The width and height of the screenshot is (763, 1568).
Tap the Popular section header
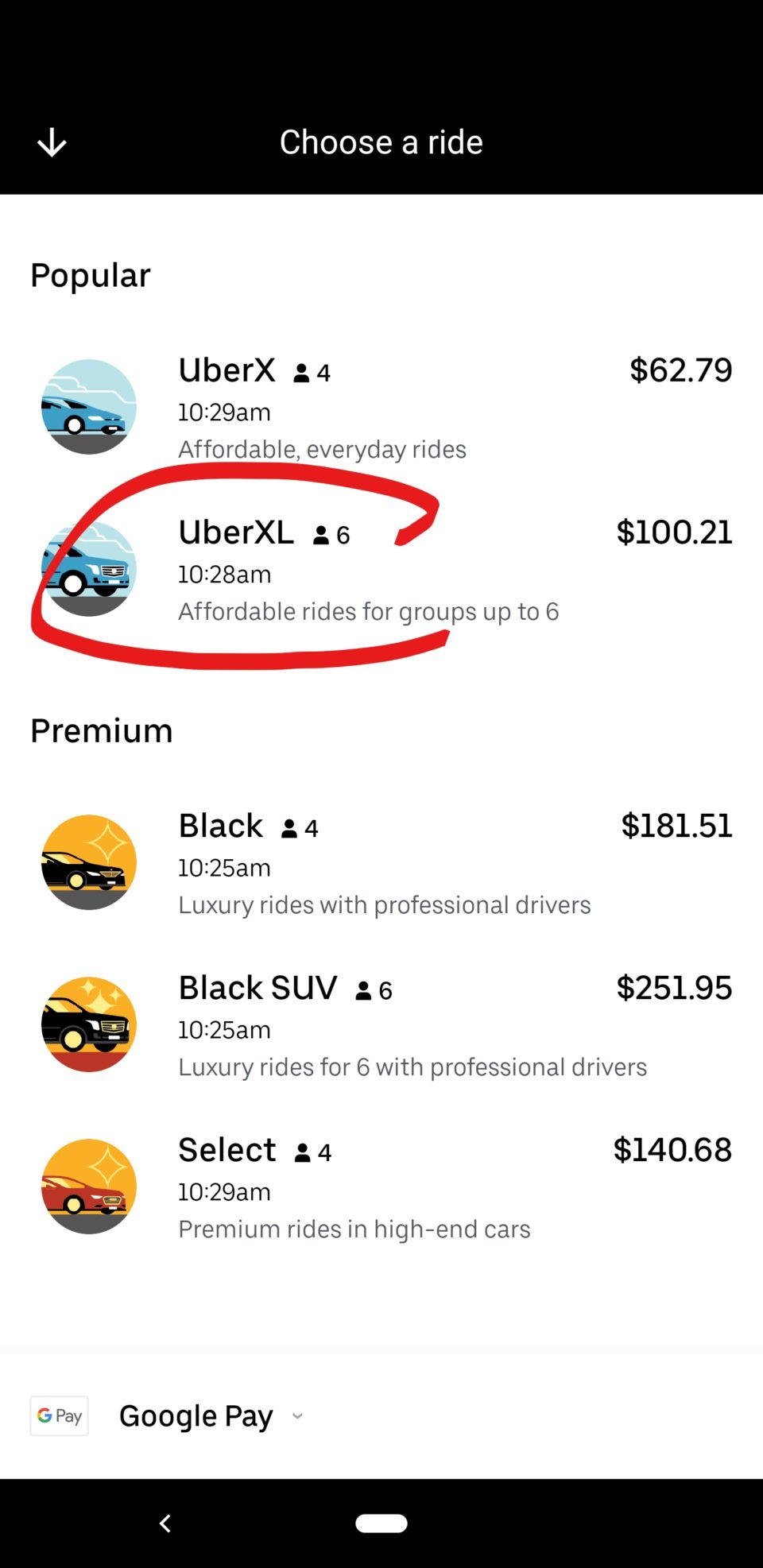click(90, 274)
